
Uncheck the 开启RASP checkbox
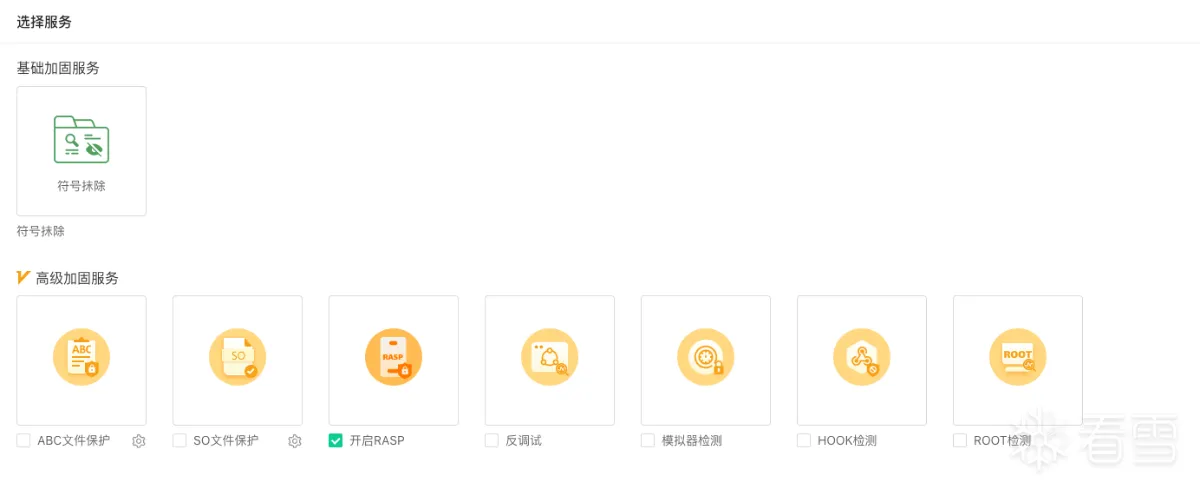click(336, 441)
